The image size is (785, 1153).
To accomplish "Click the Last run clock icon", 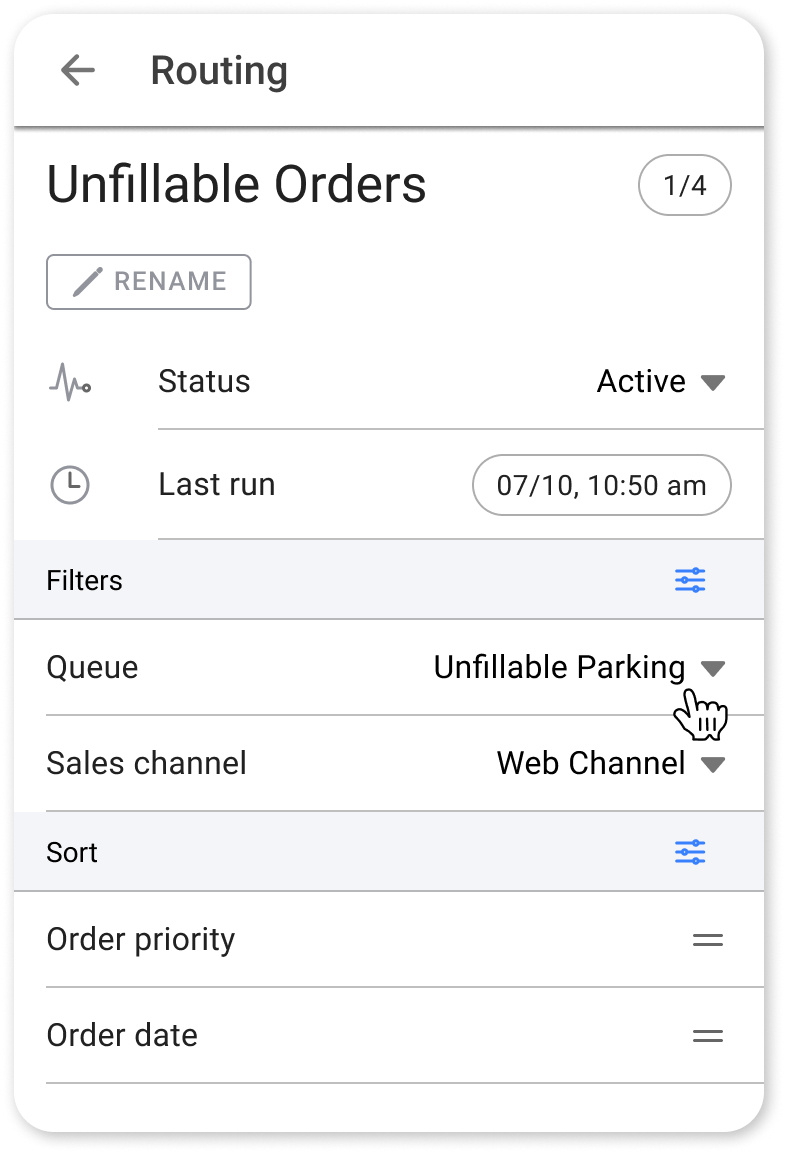I will pos(69,484).
